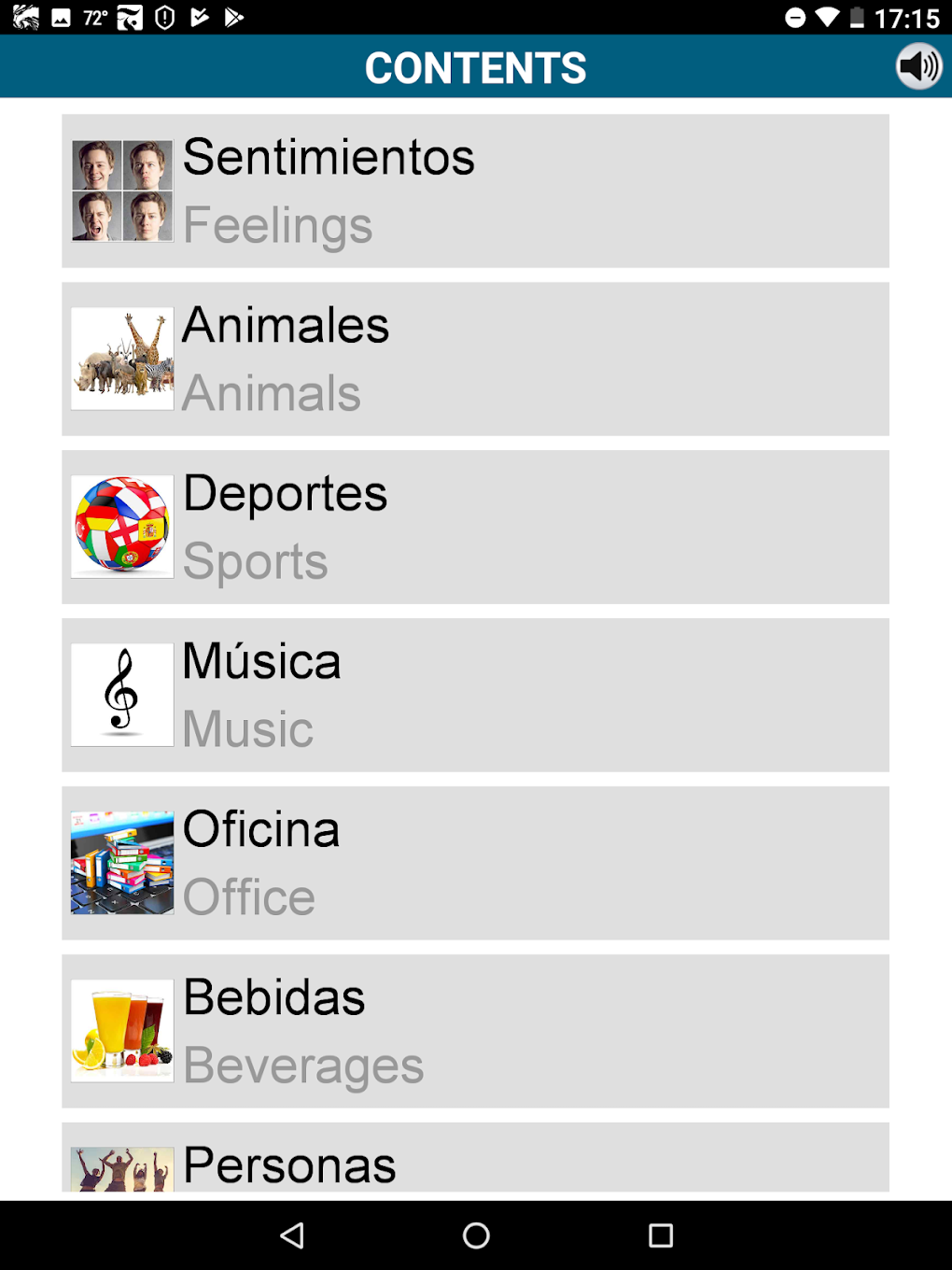This screenshot has width=952, height=1270.
Task: Select the Deportes Sports lesson
Action: (476, 526)
